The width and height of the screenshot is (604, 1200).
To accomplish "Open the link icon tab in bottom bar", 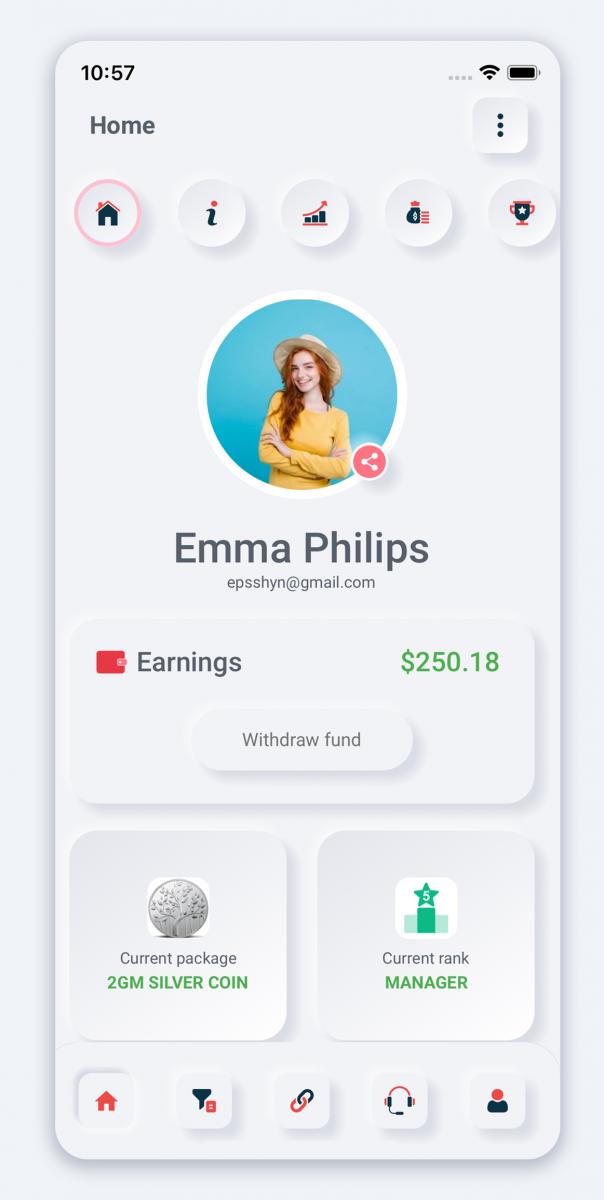I will [x=302, y=1101].
